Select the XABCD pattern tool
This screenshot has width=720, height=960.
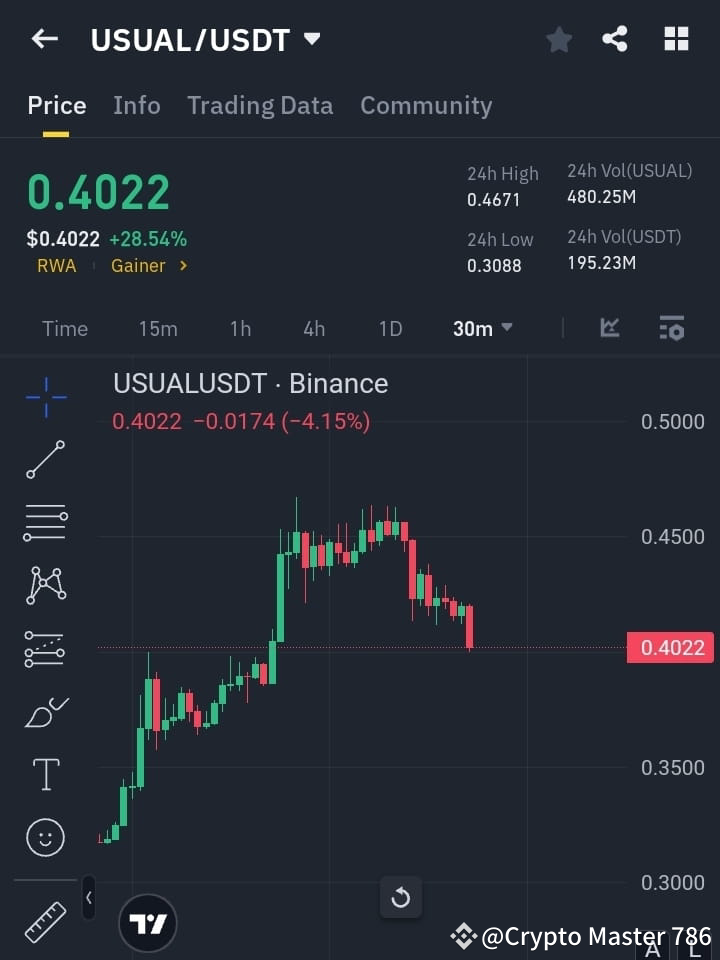pyautogui.click(x=45, y=586)
